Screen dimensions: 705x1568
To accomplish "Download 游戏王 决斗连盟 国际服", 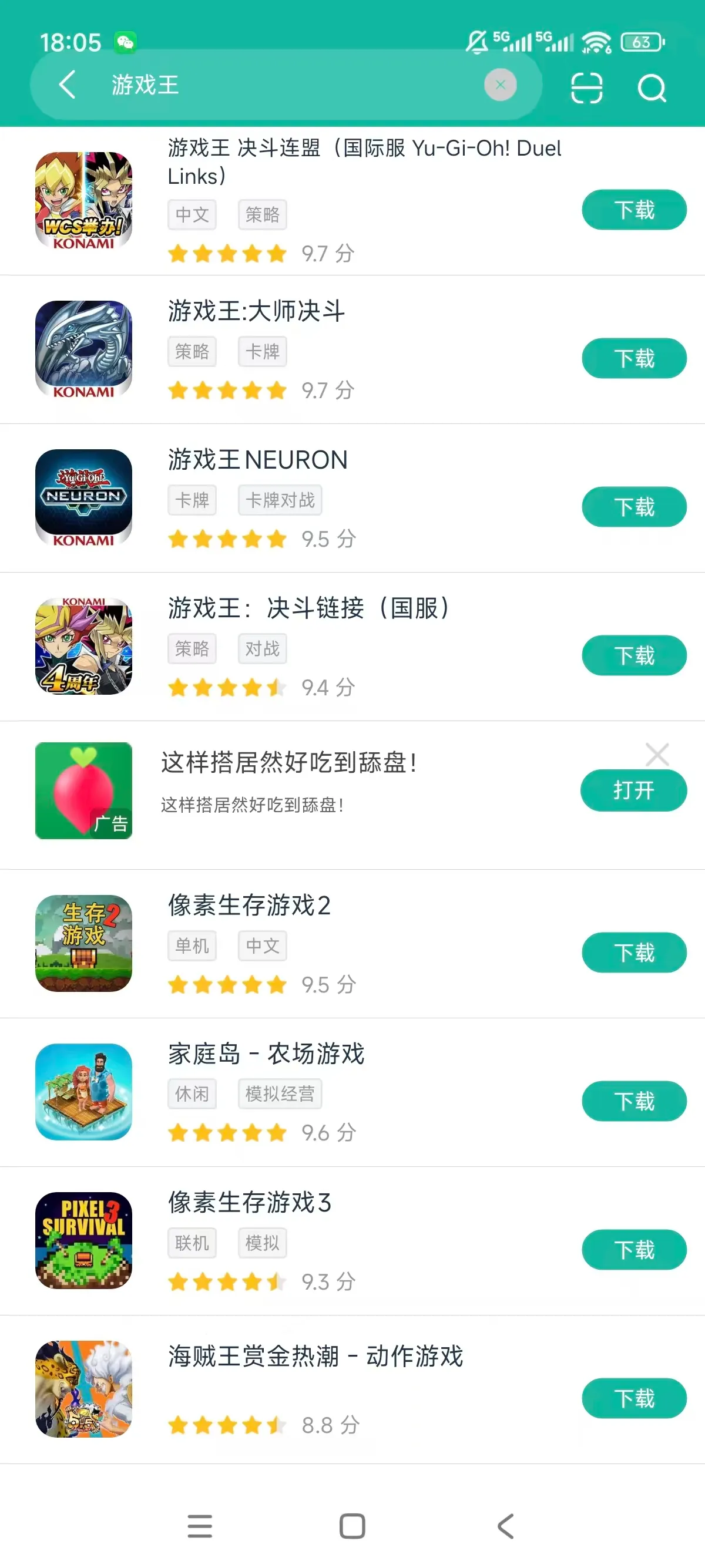I will point(634,210).
